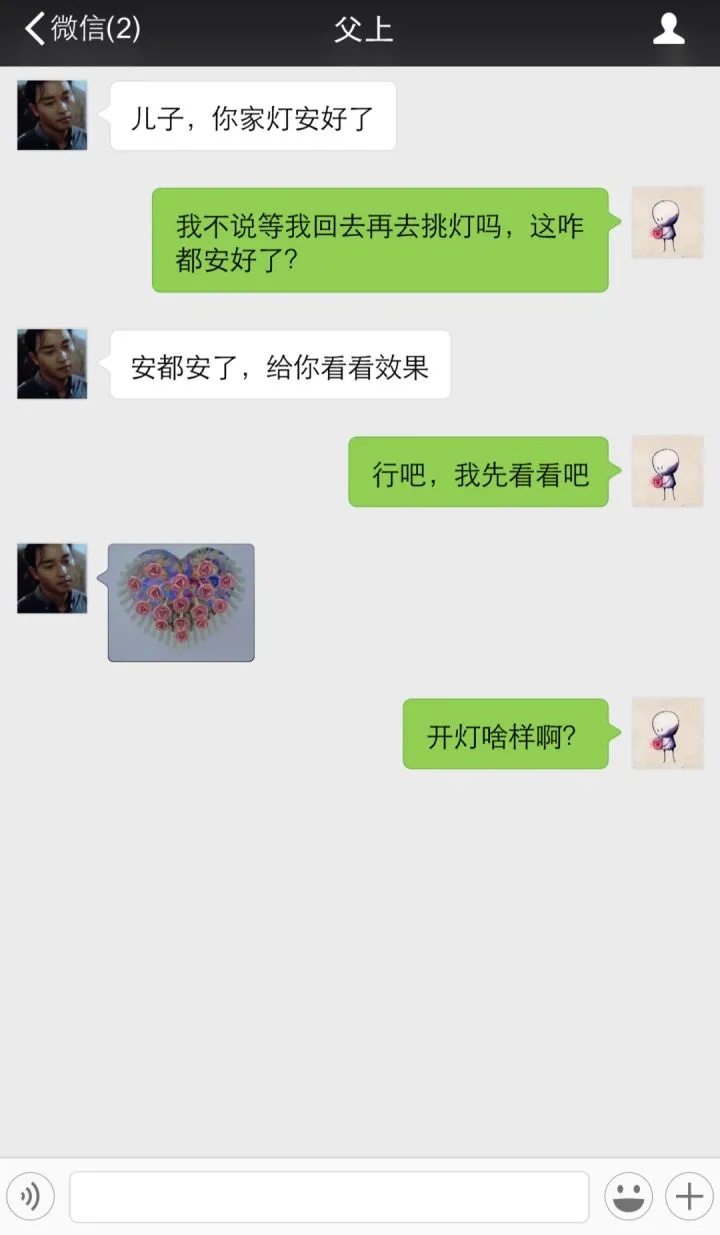This screenshot has width=720, height=1235.
Task: Open the heart-shaped flower photo
Action: 181,602
